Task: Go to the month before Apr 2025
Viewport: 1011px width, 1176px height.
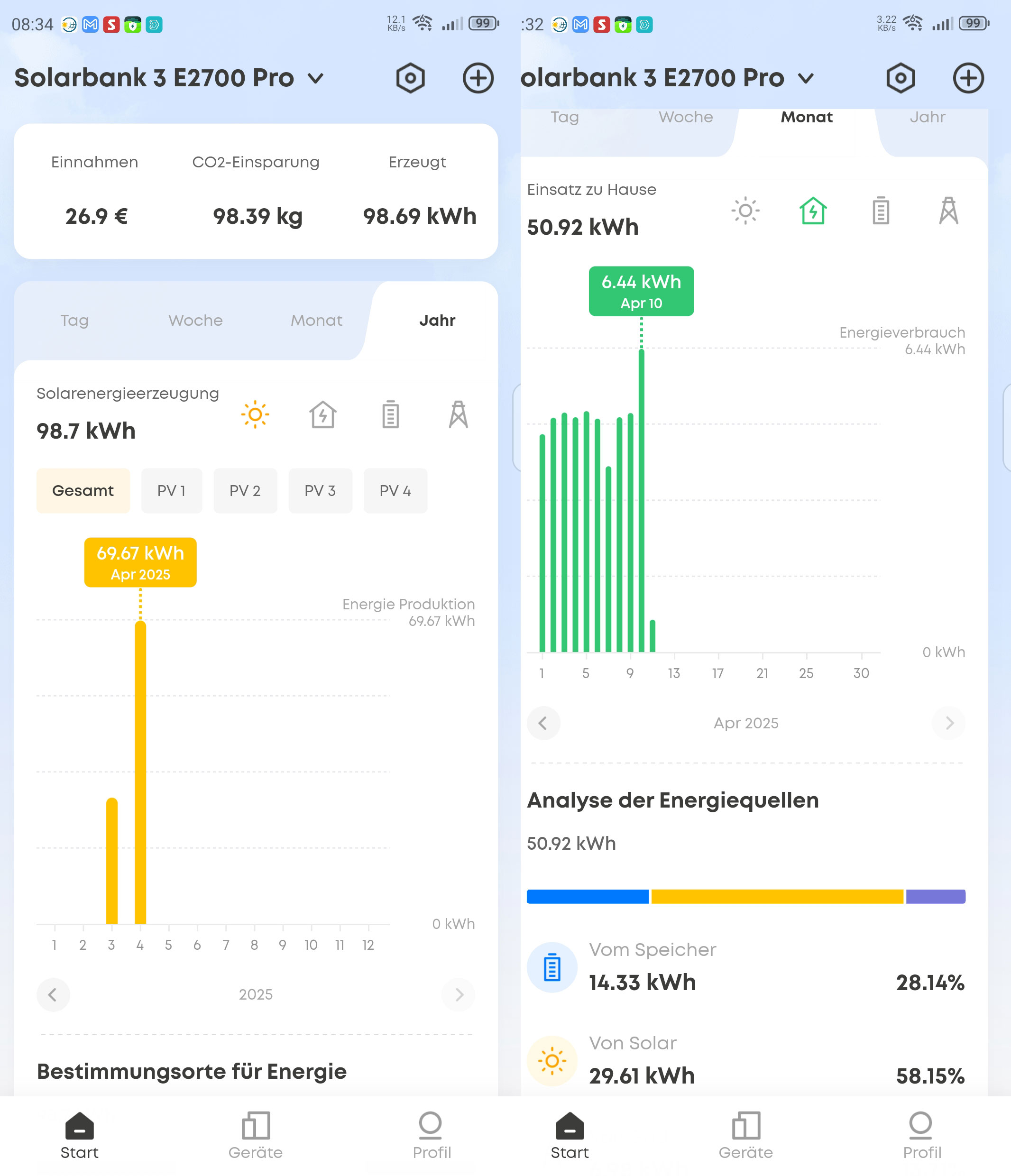Action: click(542, 723)
